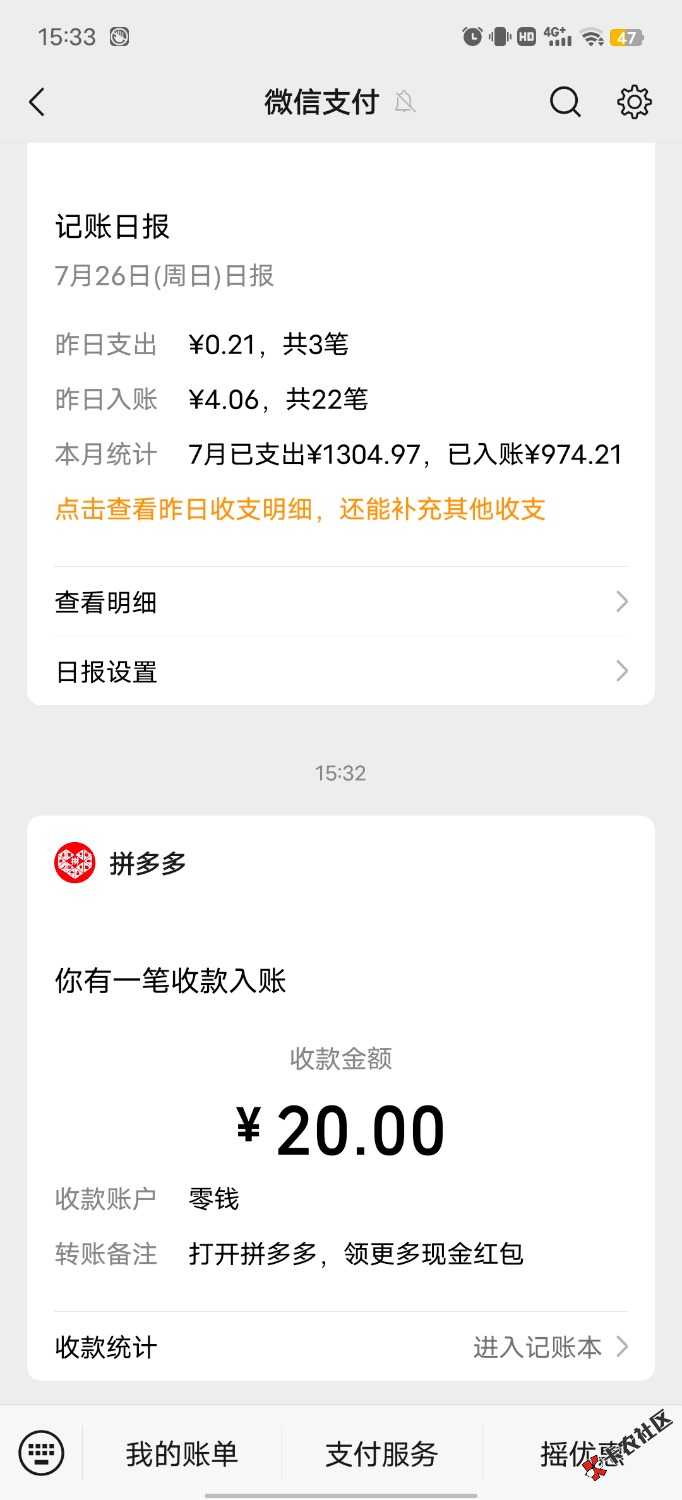
Task: Tap the orange 点击查看昨日收支明细 link
Action: (300, 509)
